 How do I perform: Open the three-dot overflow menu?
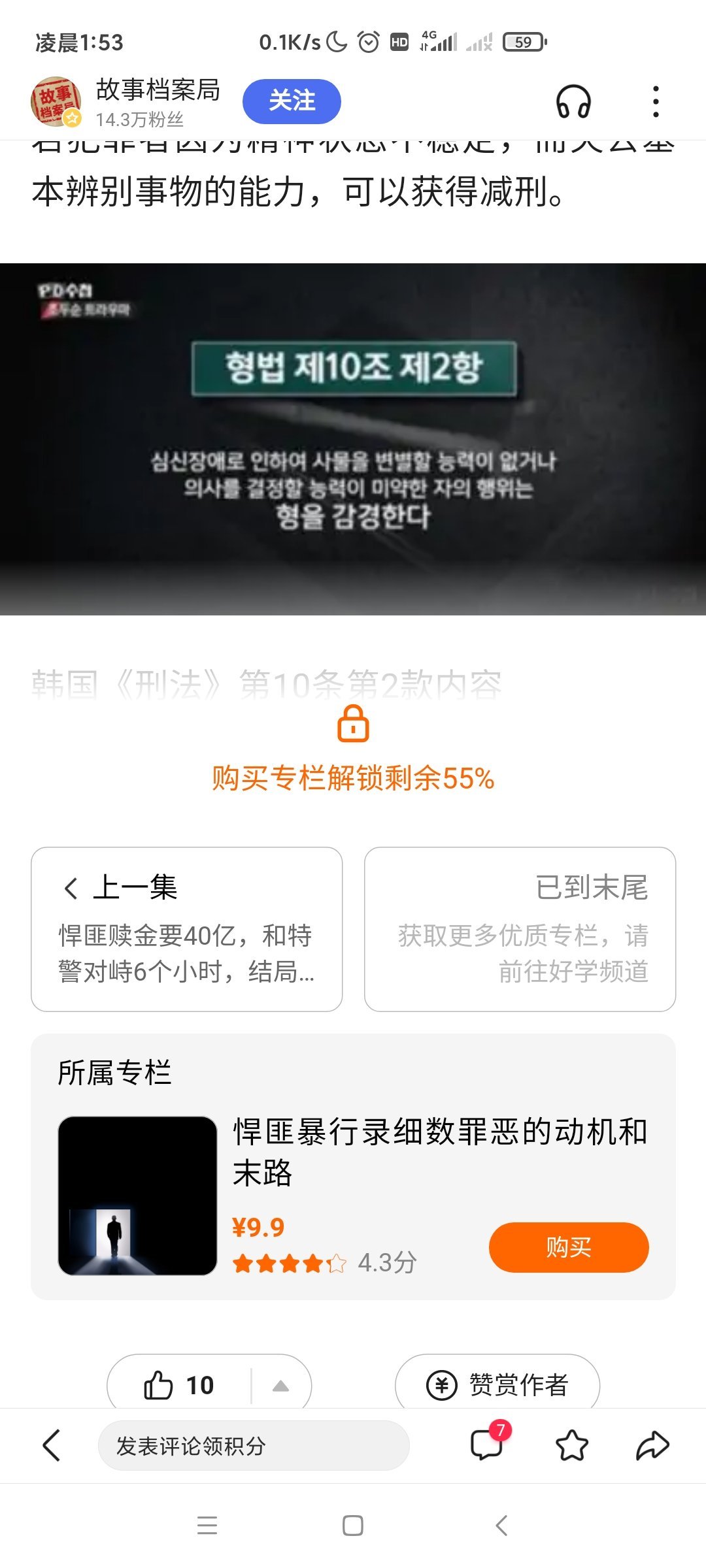coord(656,102)
